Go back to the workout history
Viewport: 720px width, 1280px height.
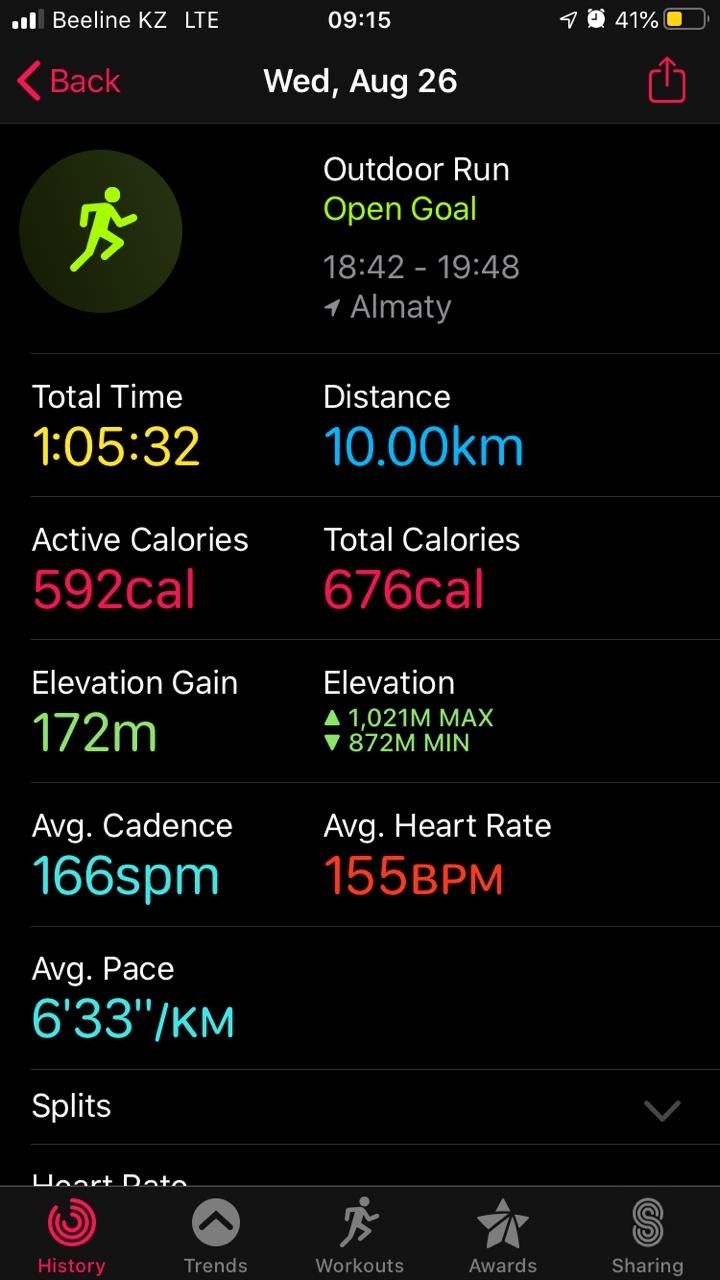point(70,81)
